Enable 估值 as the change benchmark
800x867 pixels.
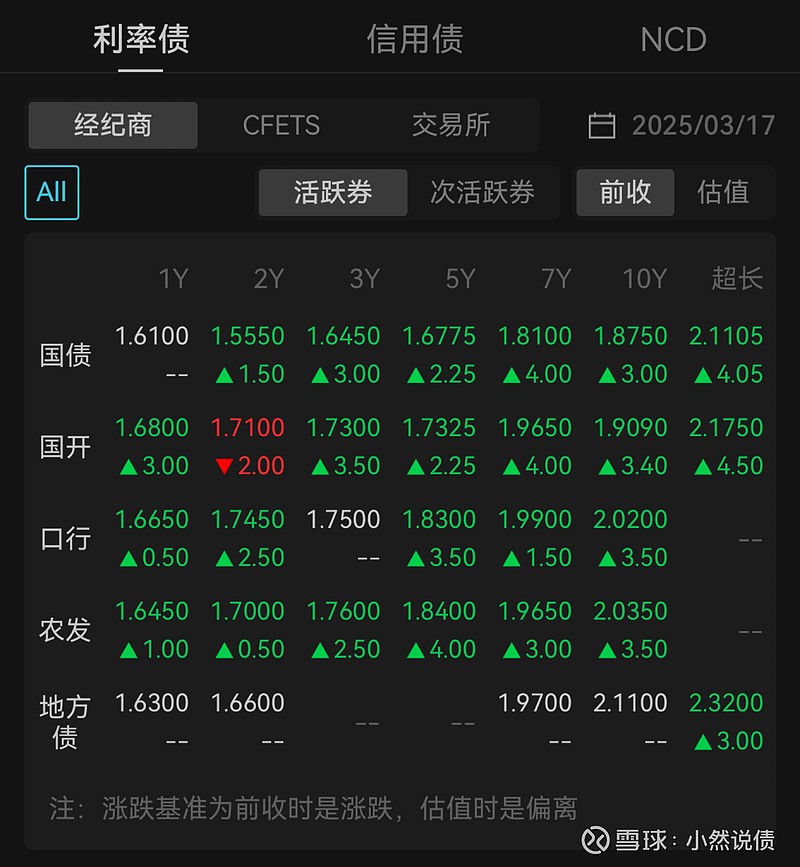coord(723,192)
